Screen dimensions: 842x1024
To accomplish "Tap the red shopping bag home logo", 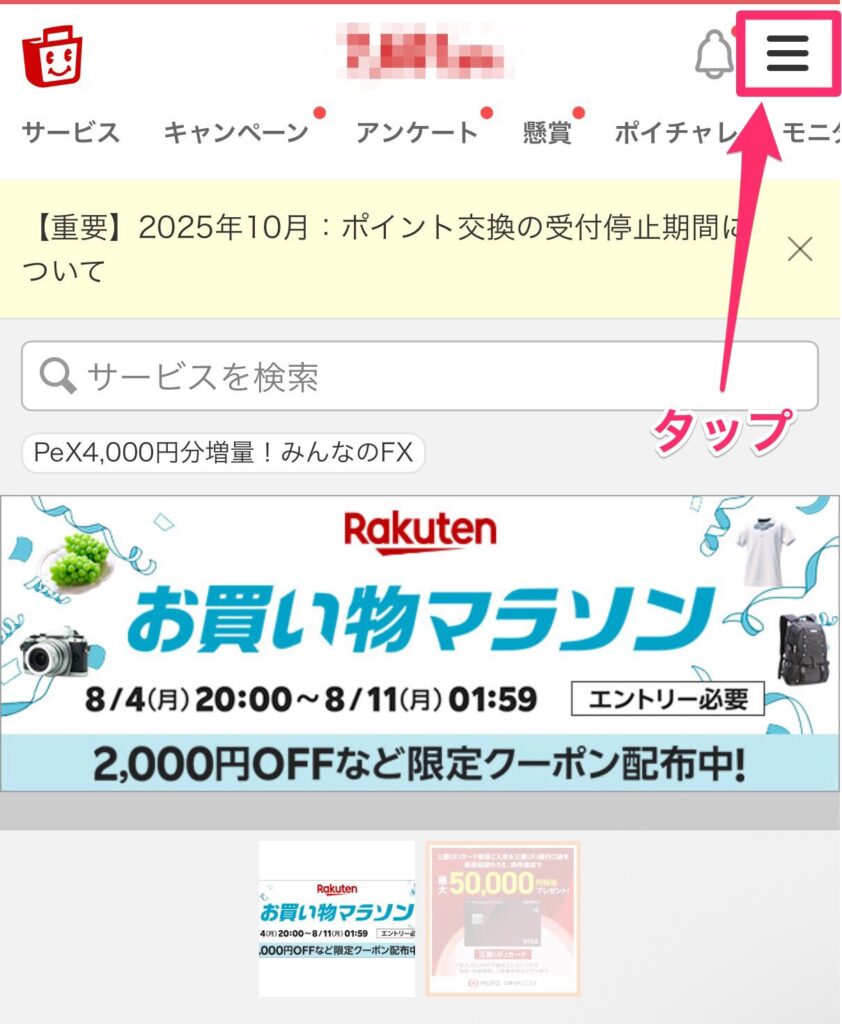I will point(49,56).
